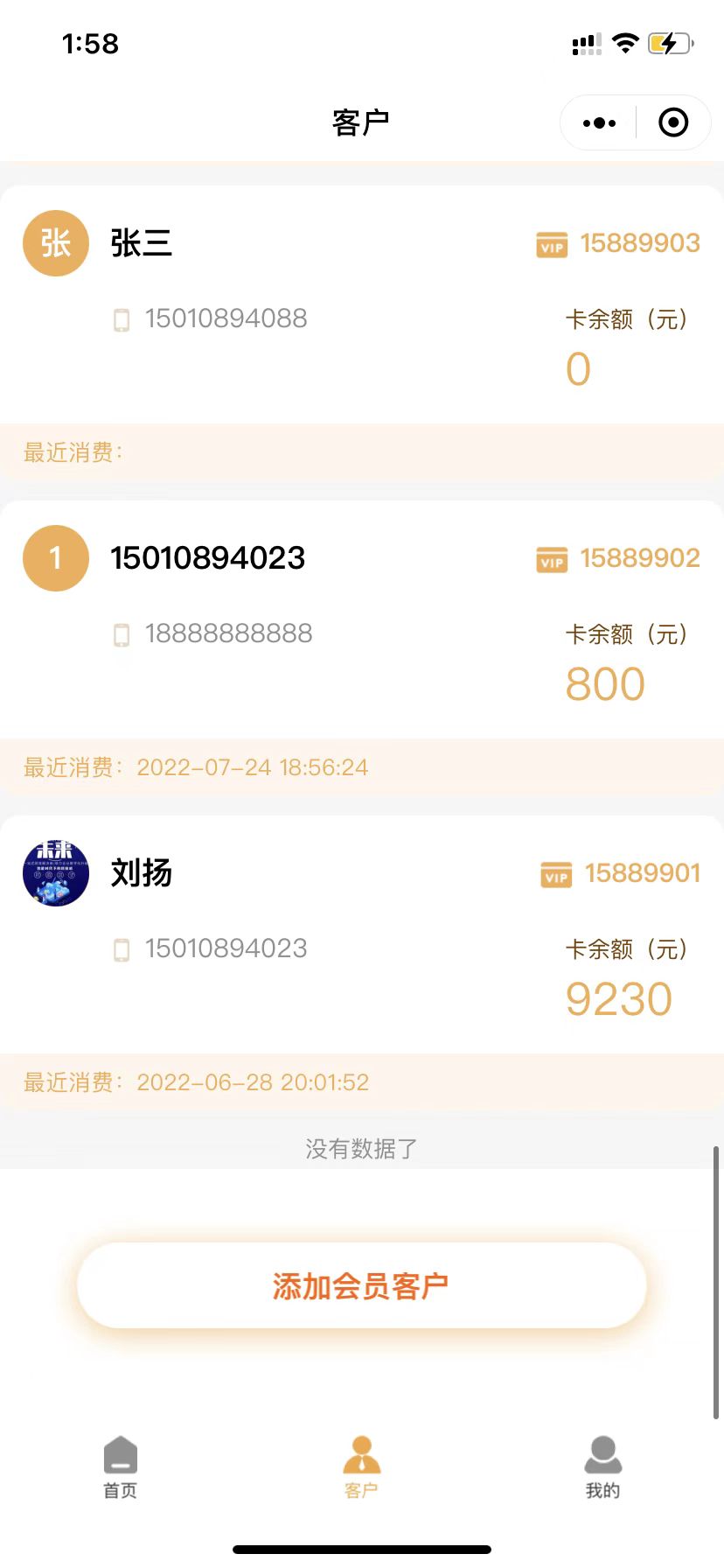Screen dimensions: 724x1568
Task: Tap the capsule close/minimize circle icon
Action: point(673,122)
